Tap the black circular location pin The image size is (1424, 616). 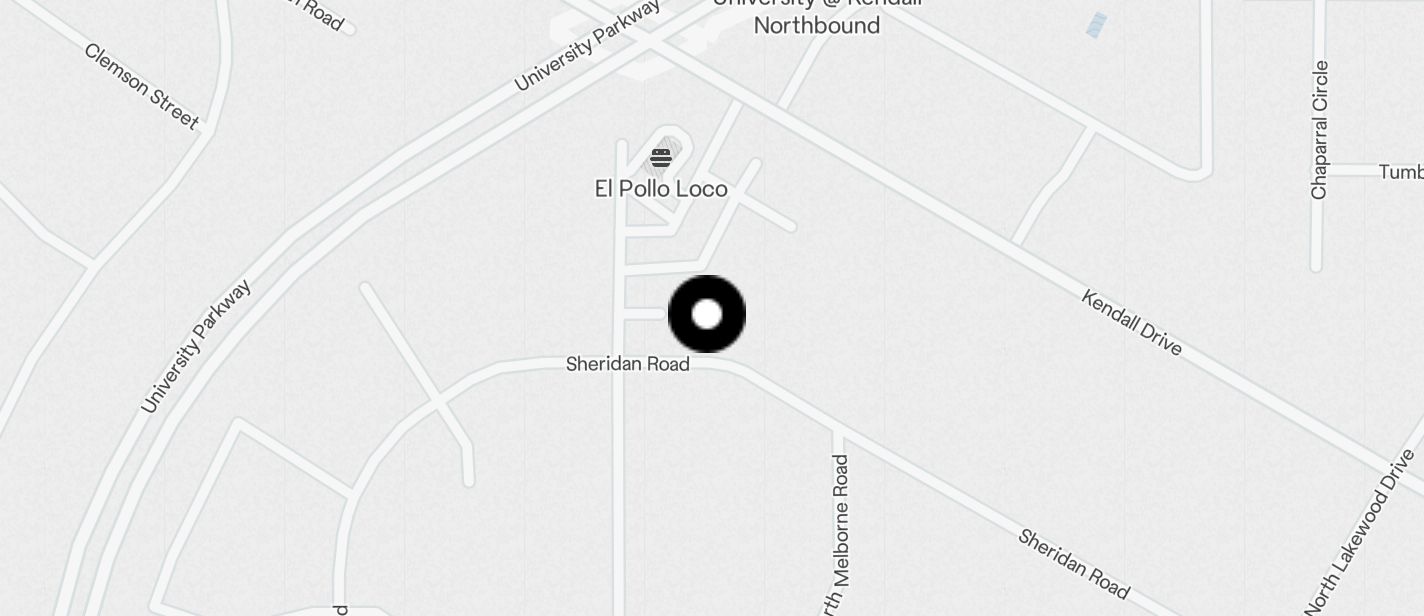pos(707,314)
